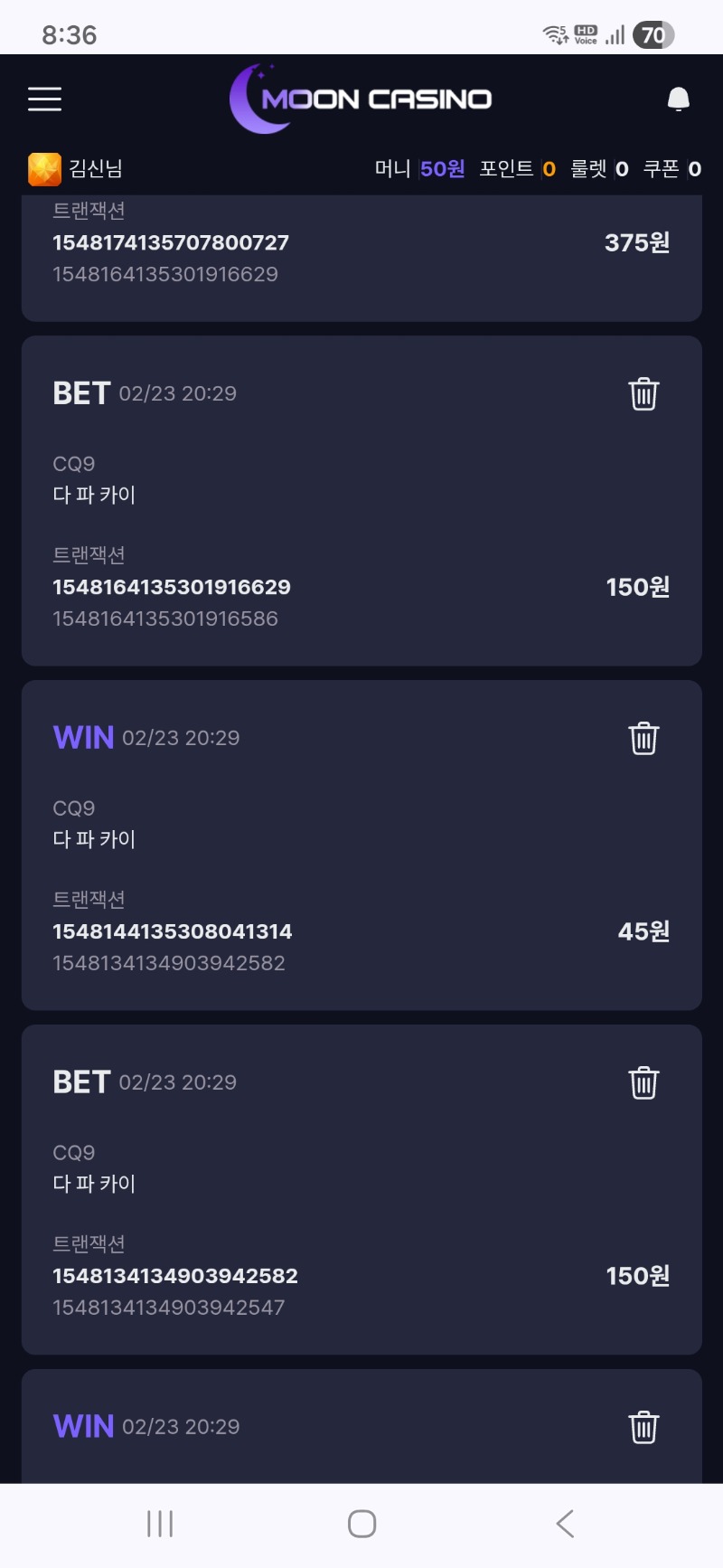Tap the trash icon on the second BET entry

click(643, 1082)
